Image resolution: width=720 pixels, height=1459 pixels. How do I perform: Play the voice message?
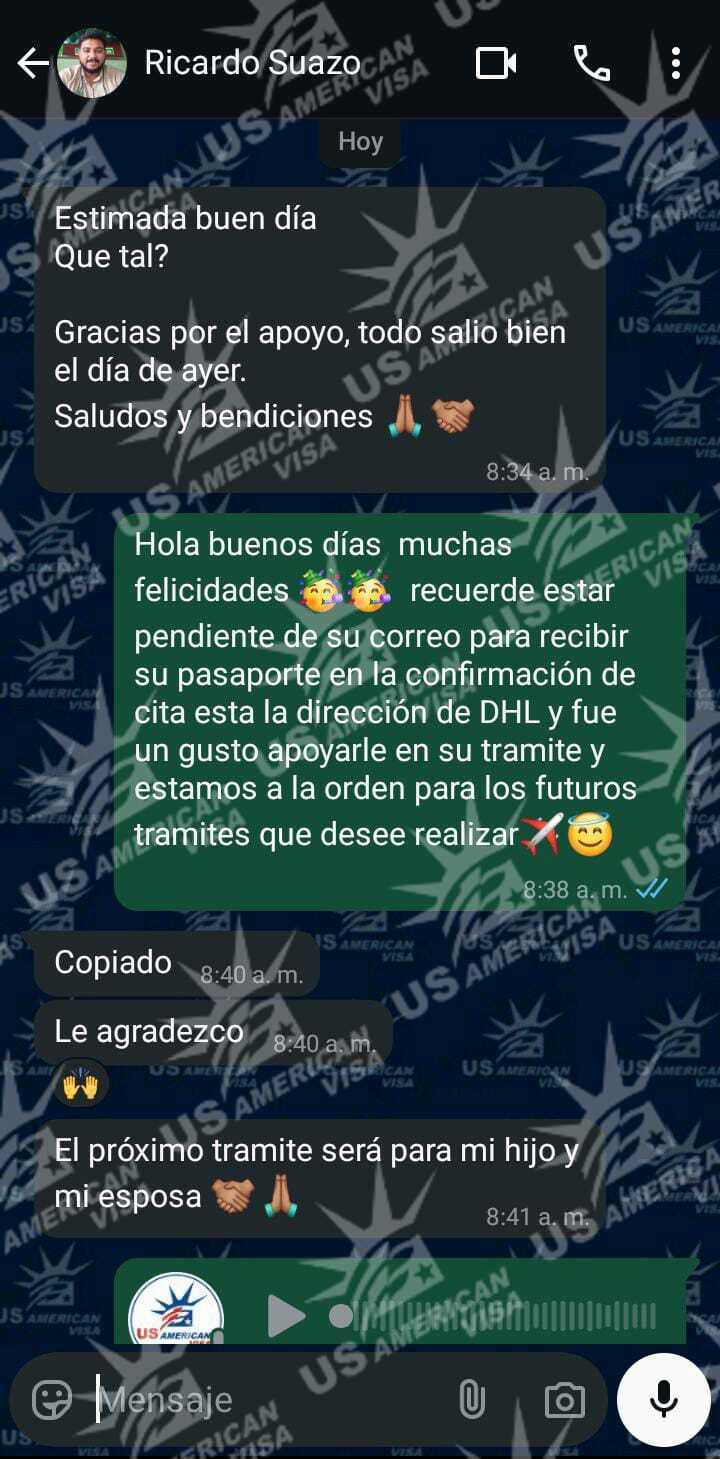[x=285, y=1316]
